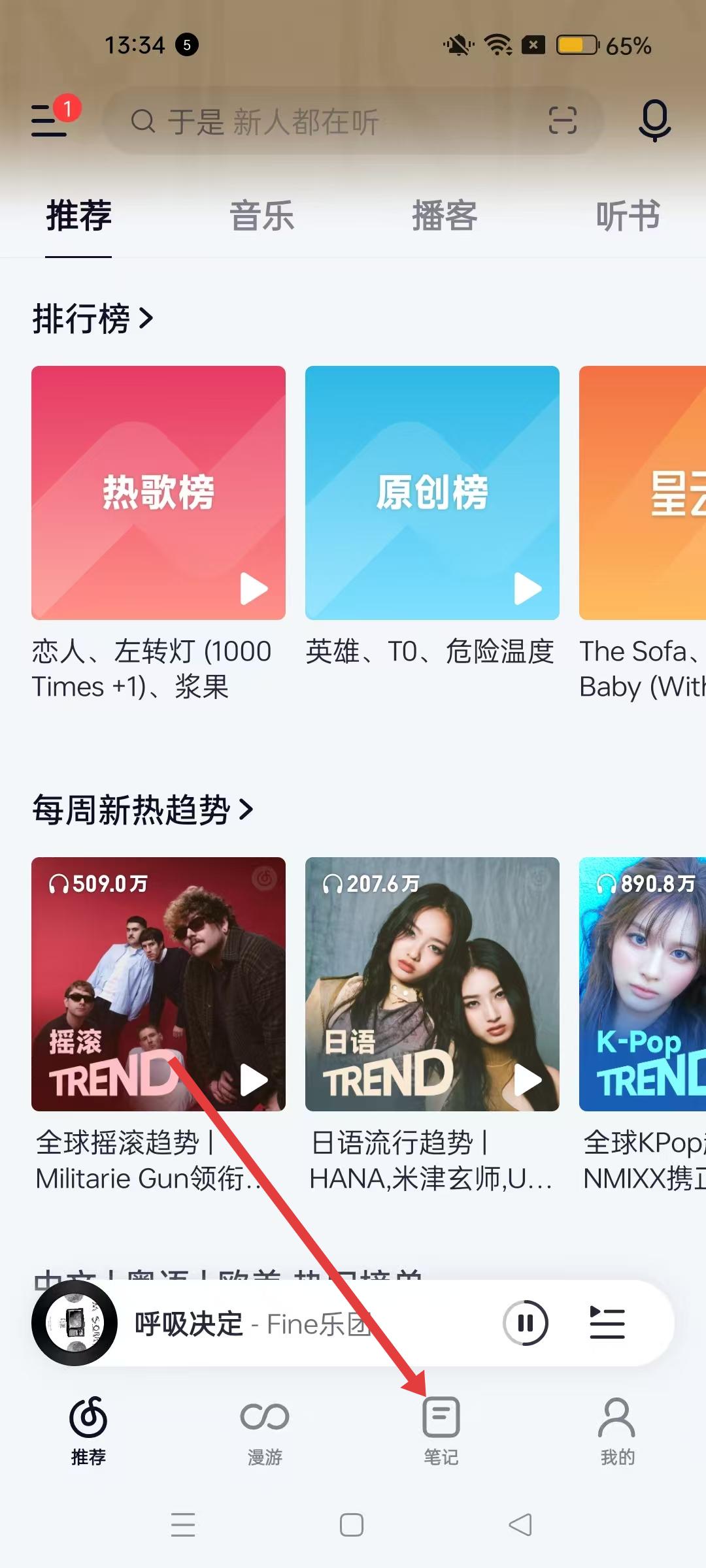Screen dimensions: 706x1568
Task: Open the 热歌榜 chart card
Action: [158, 493]
